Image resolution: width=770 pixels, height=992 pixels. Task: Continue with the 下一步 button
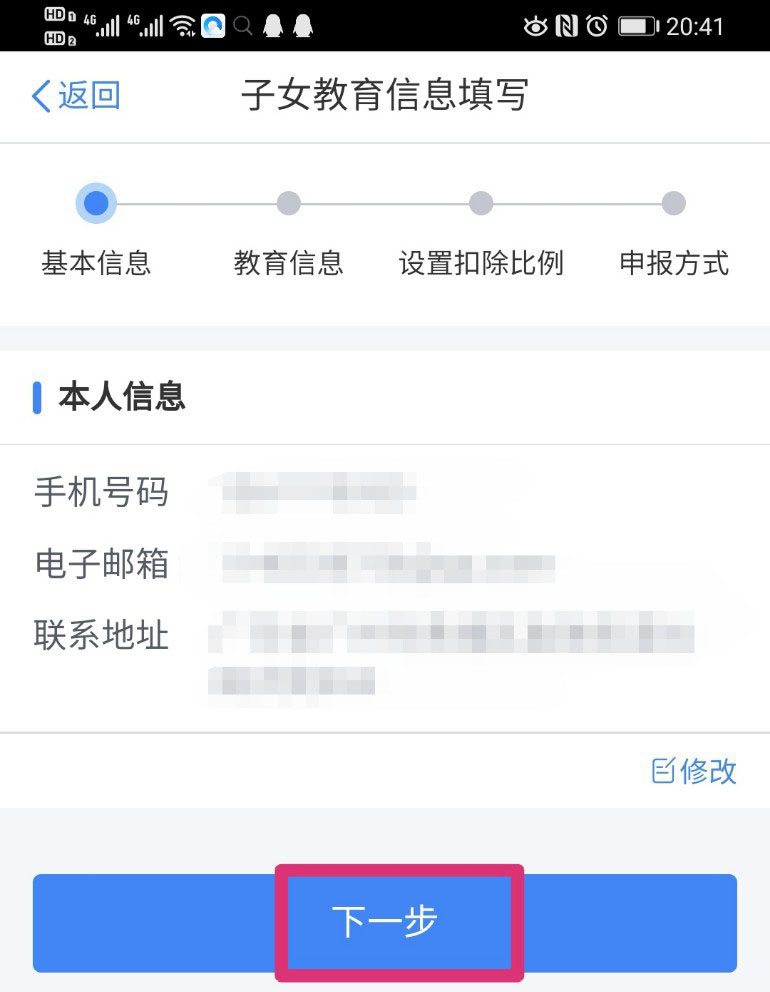(385, 922)
